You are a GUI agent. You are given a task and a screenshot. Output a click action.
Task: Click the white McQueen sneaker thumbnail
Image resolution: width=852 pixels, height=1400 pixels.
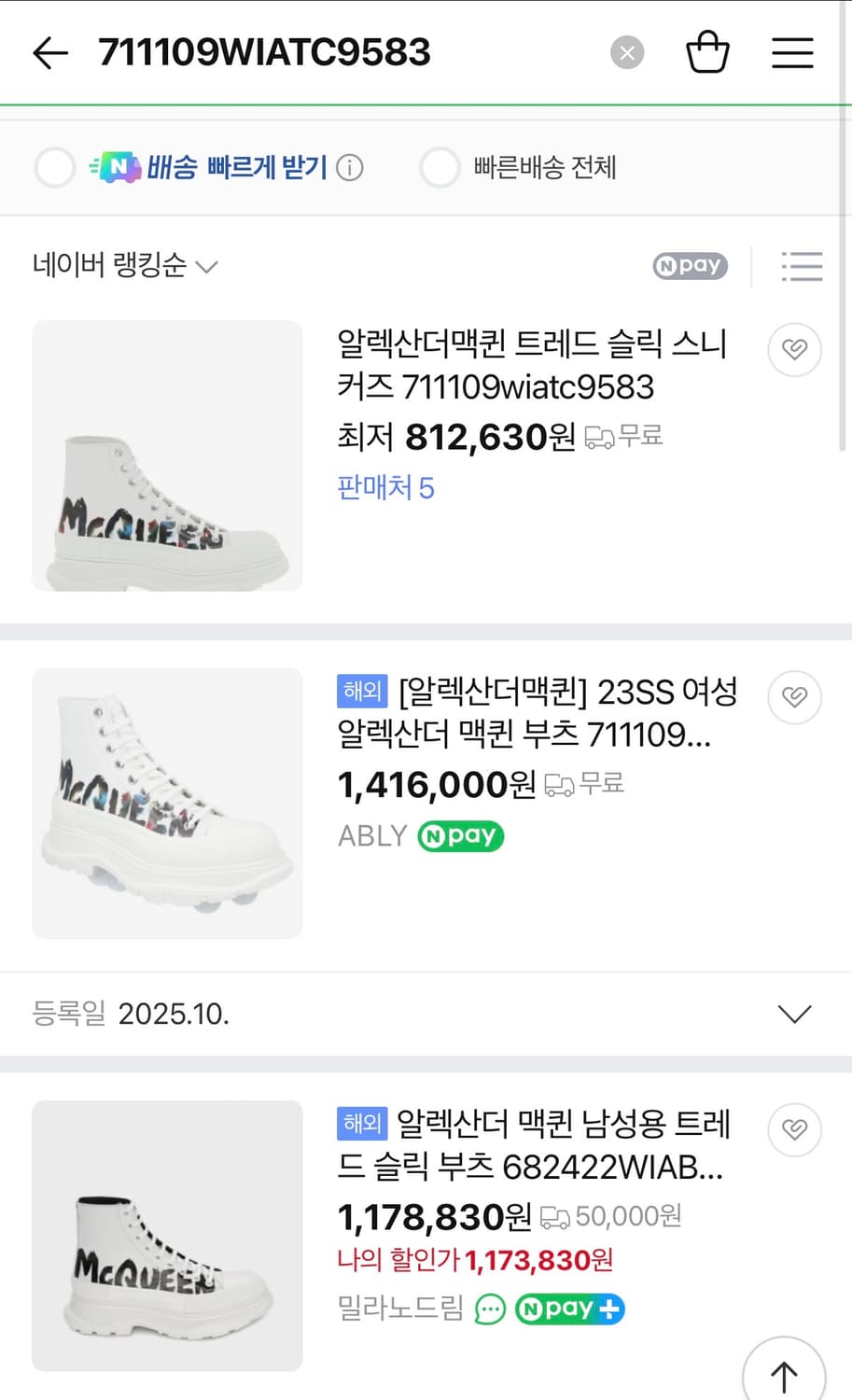(x=167, y=456)
